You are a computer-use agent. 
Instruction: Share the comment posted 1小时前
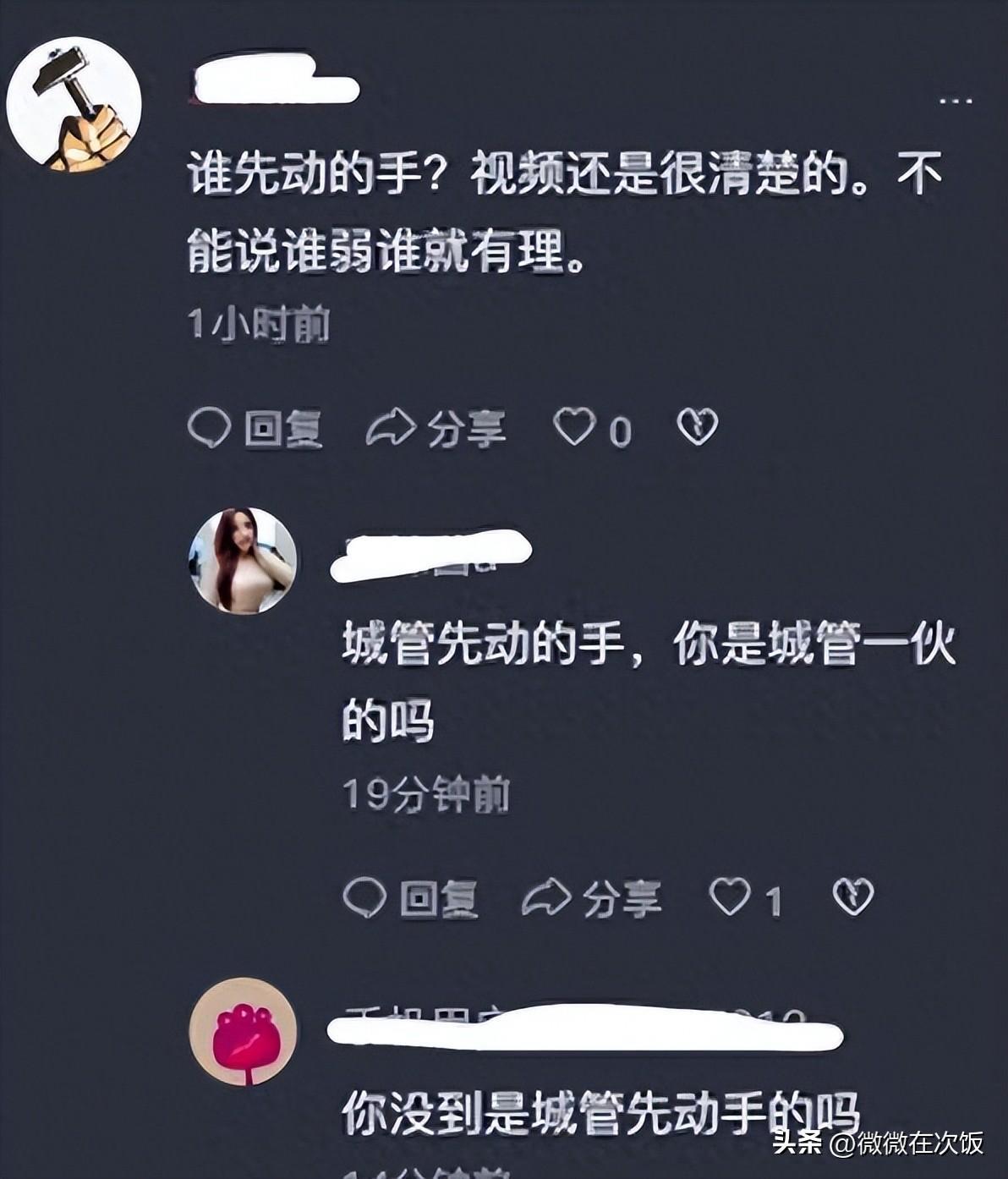pyautogui.click(x=436, y=429)
